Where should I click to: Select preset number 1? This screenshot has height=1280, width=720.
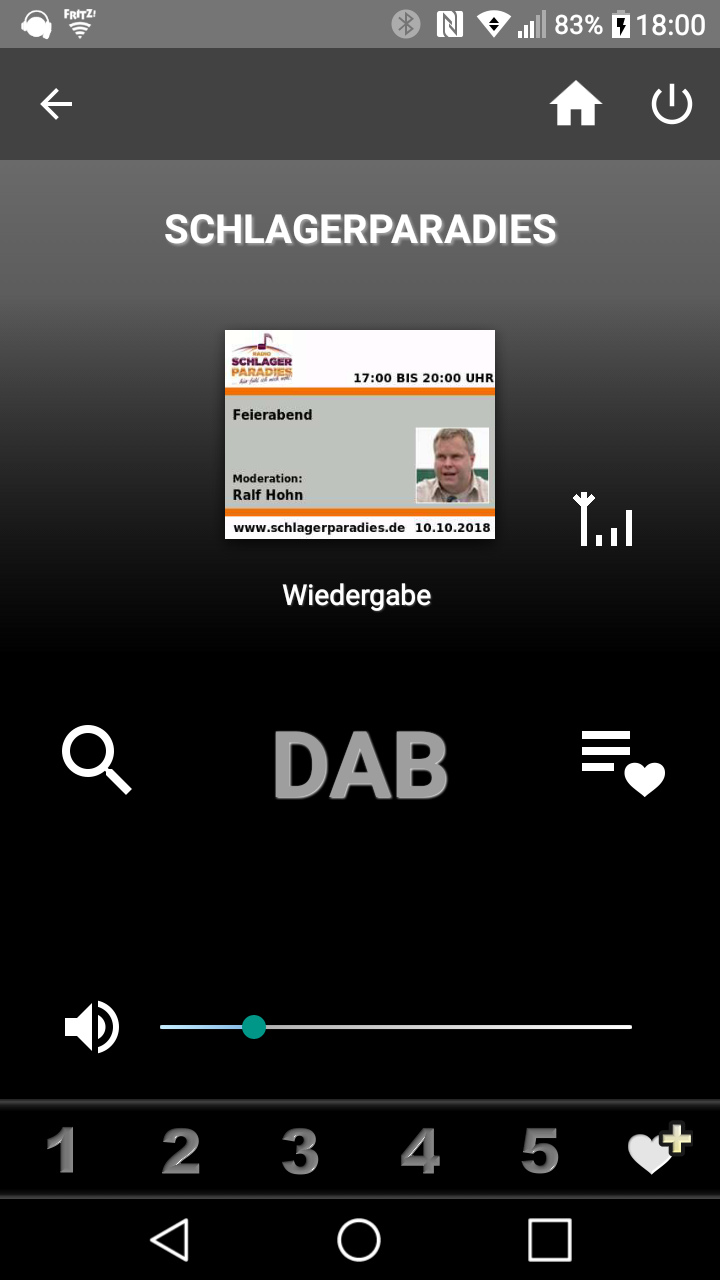[x=62, y=1151]
